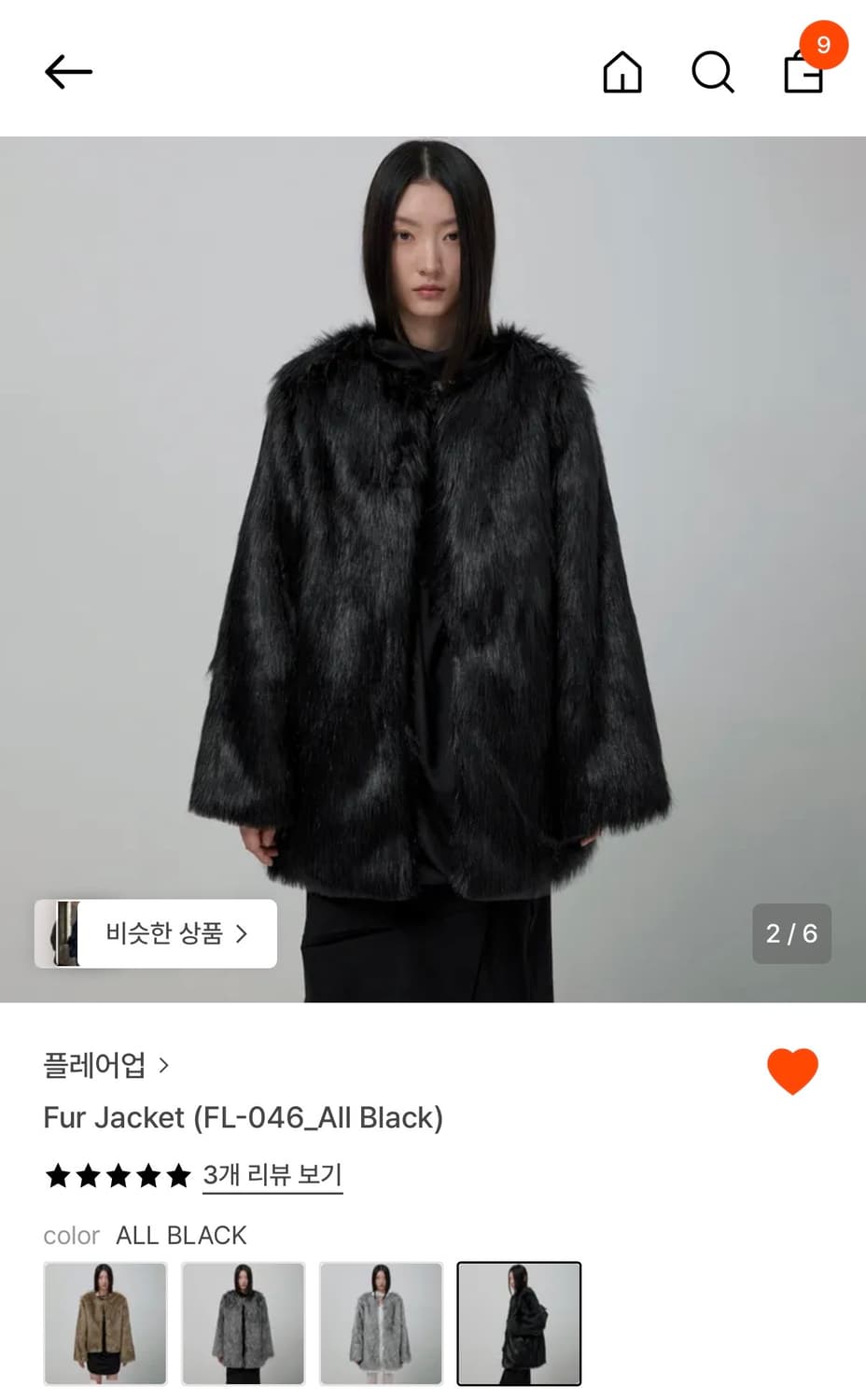Tap the red heart to unlike this product
The width and height of the screenshot is (866, 1400).
tap(791, 1070)
